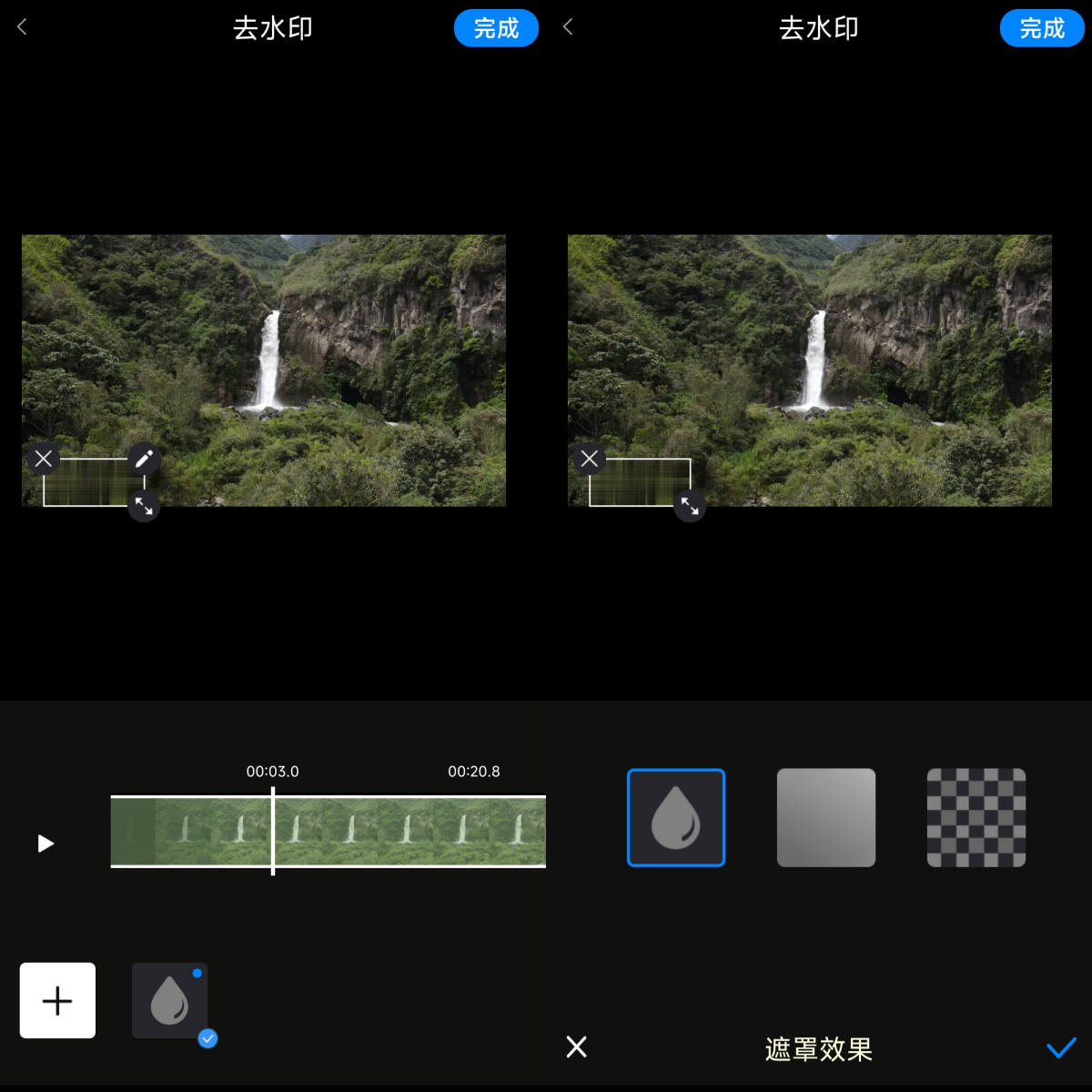Add a new watermark removal area
The image size is (1092, 1092).
click(x=57, y=1000)
